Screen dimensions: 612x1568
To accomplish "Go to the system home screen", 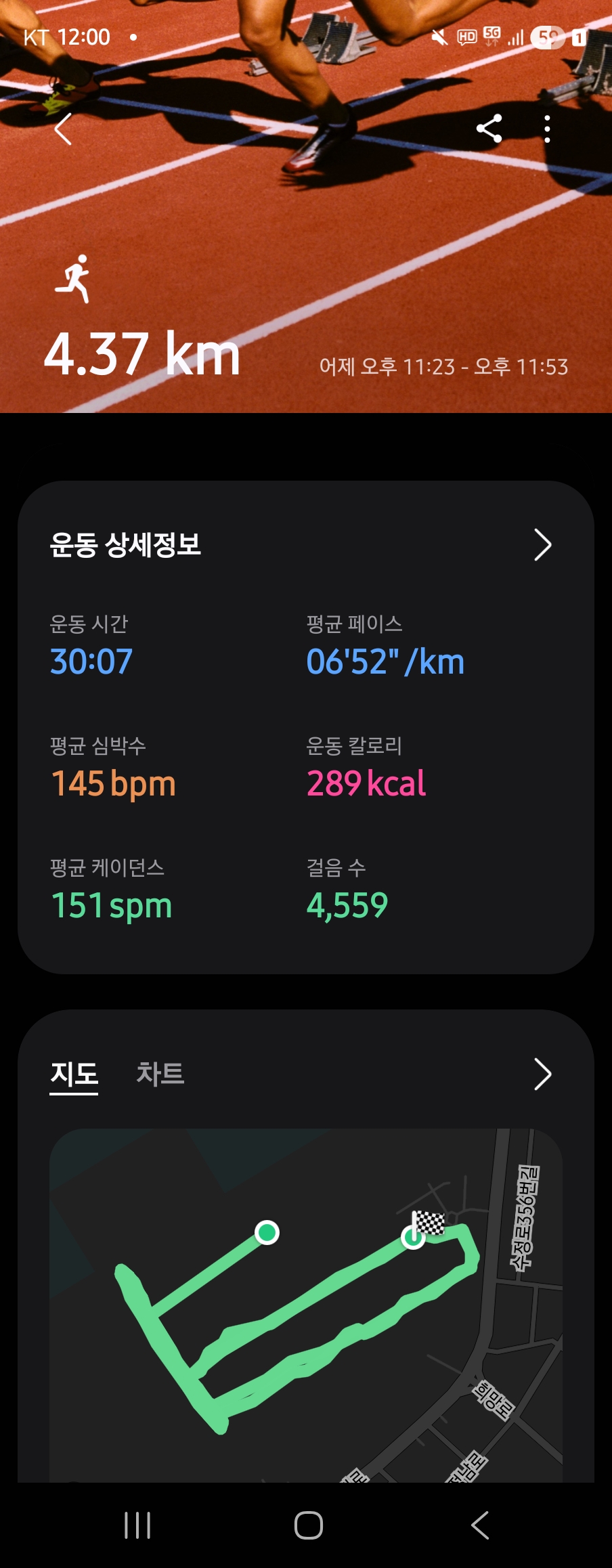I will click(308, 1525).
